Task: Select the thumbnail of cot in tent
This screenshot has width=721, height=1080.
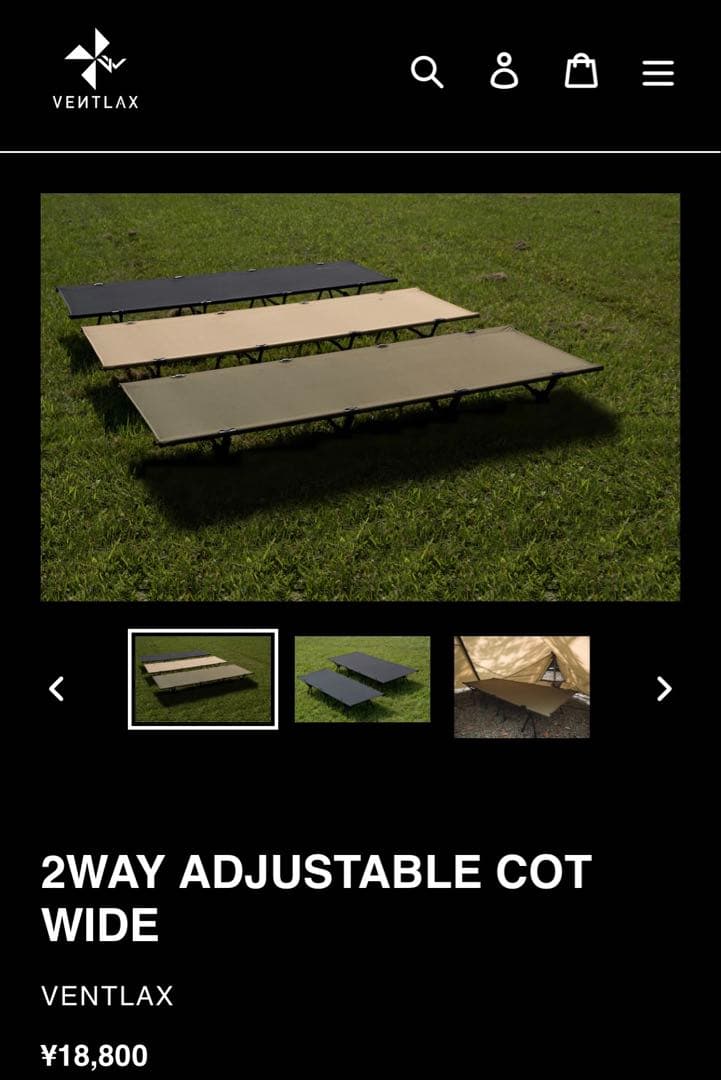Action: tap(521, 687)
